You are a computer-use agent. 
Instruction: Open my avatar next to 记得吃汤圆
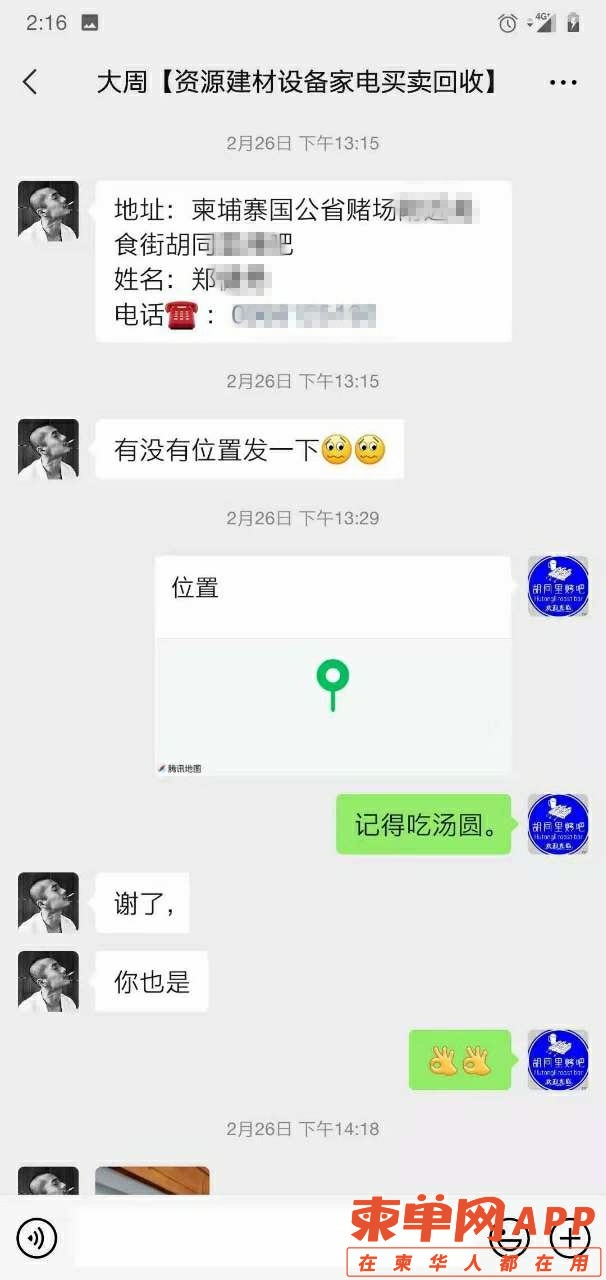tap(557, 824)
